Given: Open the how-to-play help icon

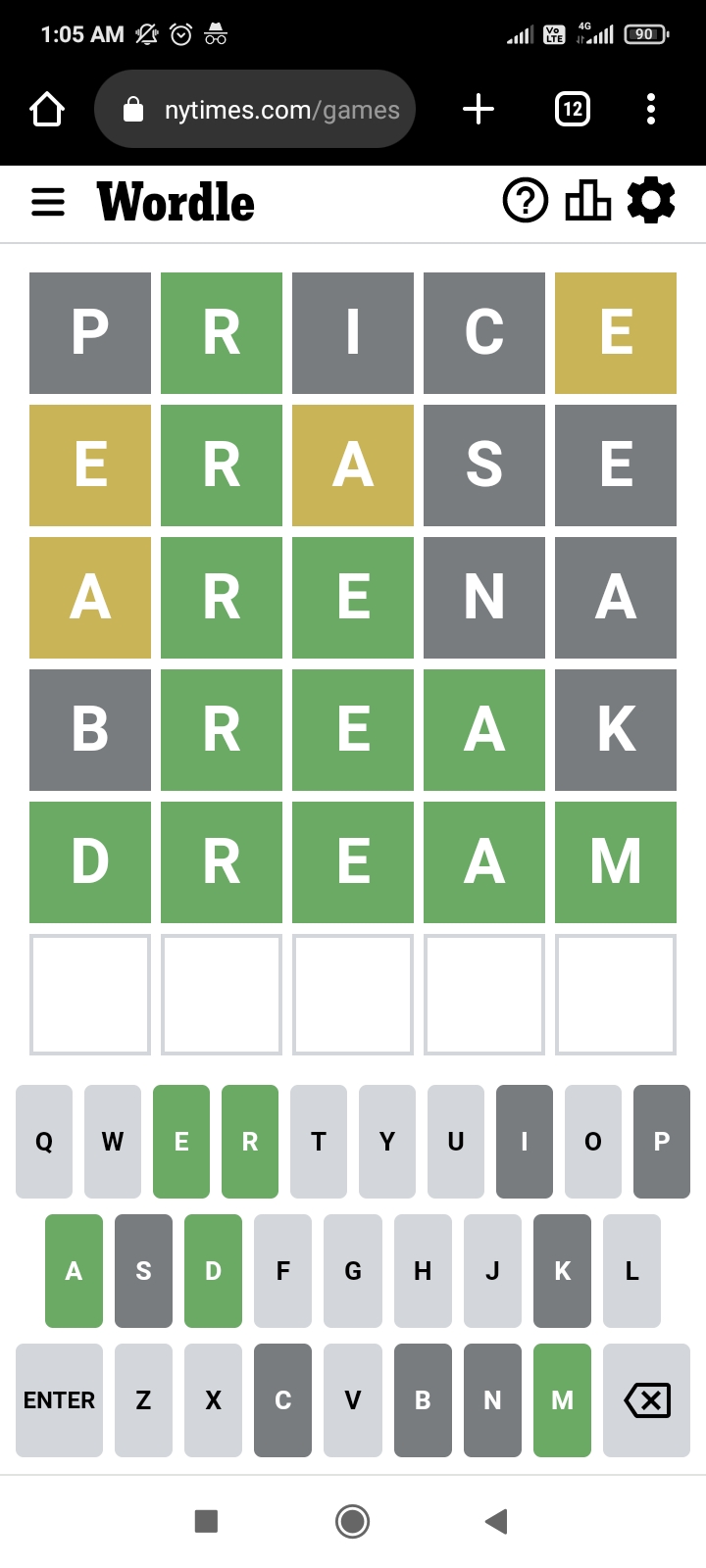Looking at the screenshot, I should [x=526, y=201].
